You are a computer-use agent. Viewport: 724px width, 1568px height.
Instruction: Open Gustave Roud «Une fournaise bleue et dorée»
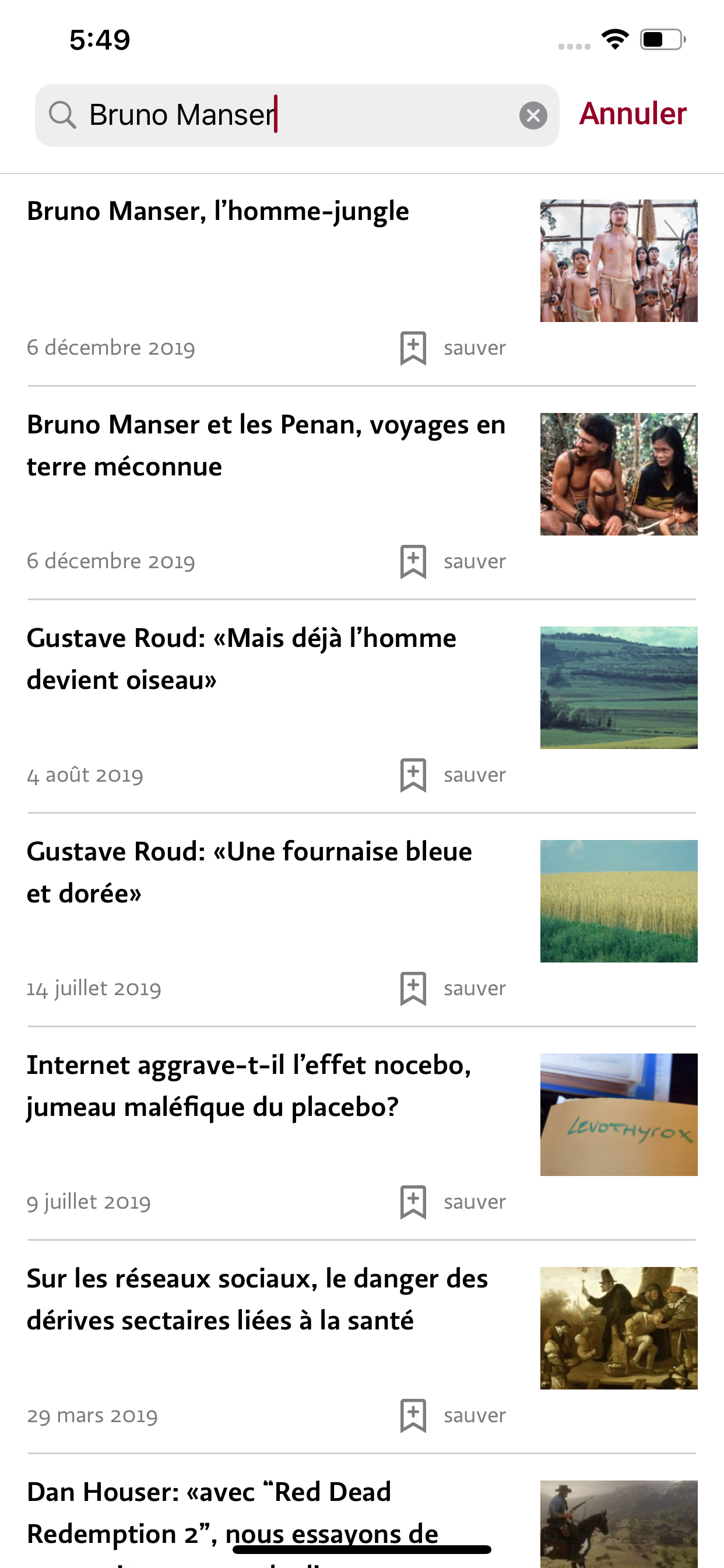pyautogui.click(x=249, y=871)
